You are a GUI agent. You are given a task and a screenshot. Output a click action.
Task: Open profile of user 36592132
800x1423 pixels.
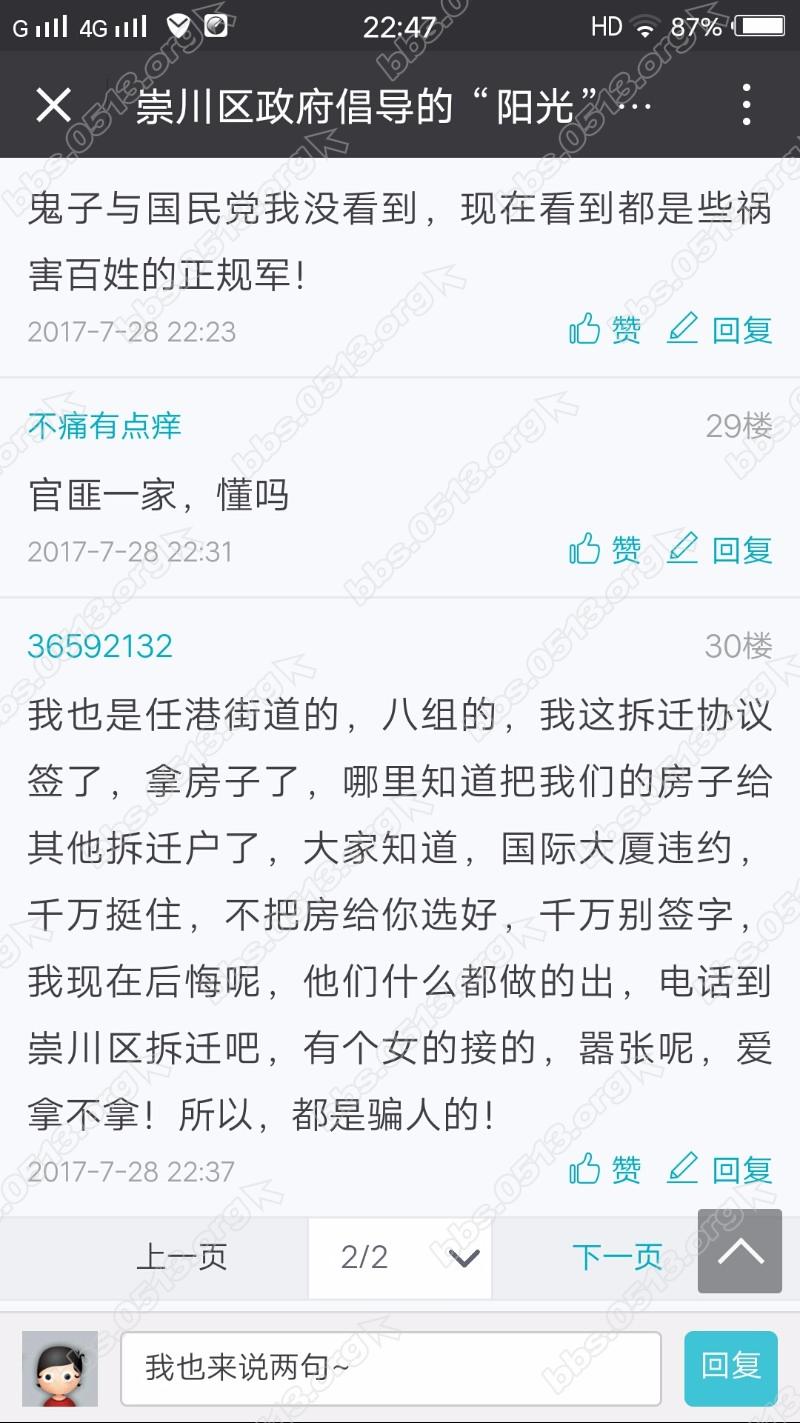[100, 646]
